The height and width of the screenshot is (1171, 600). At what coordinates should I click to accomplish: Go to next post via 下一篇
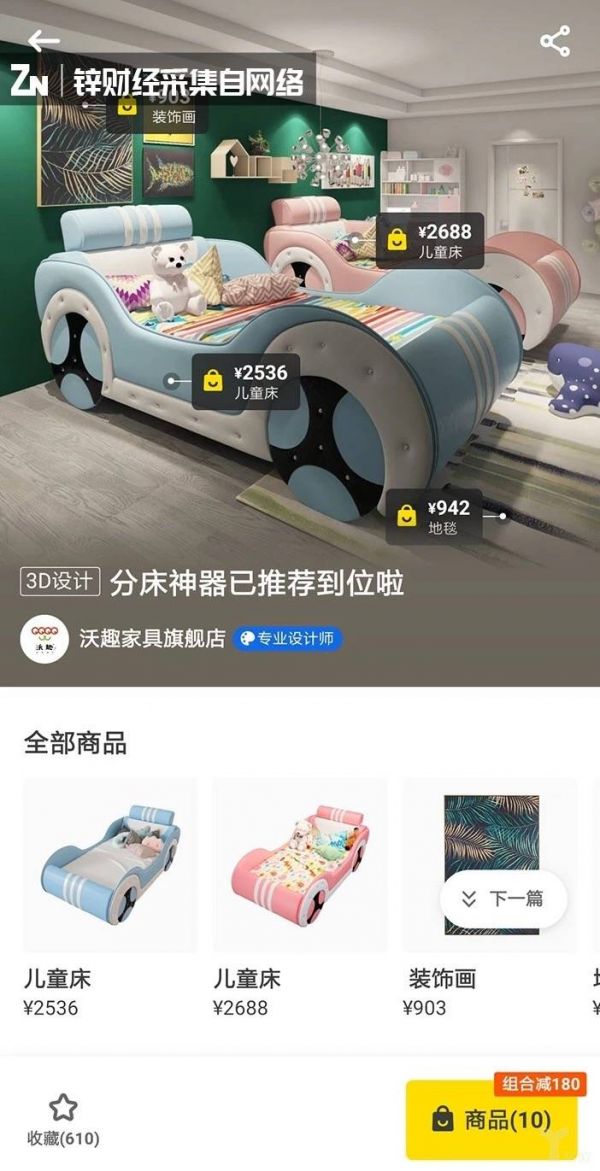click(503, 898)
